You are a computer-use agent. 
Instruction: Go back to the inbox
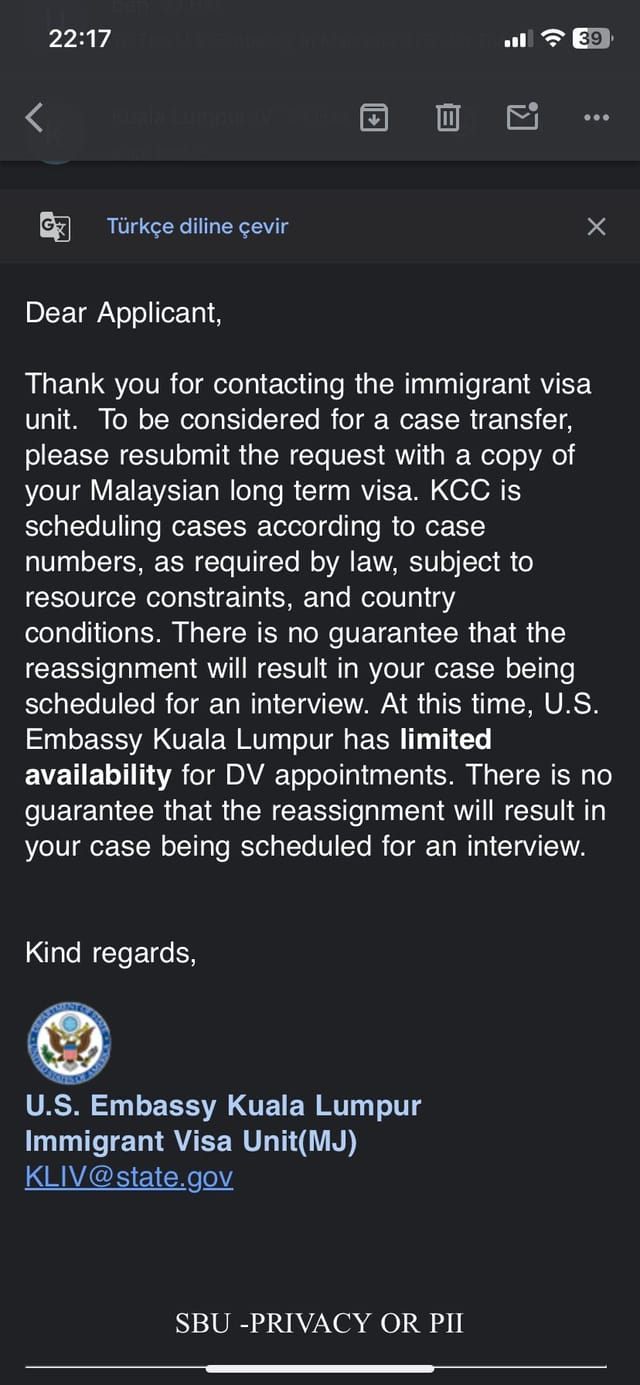click(x=34, y=118)
